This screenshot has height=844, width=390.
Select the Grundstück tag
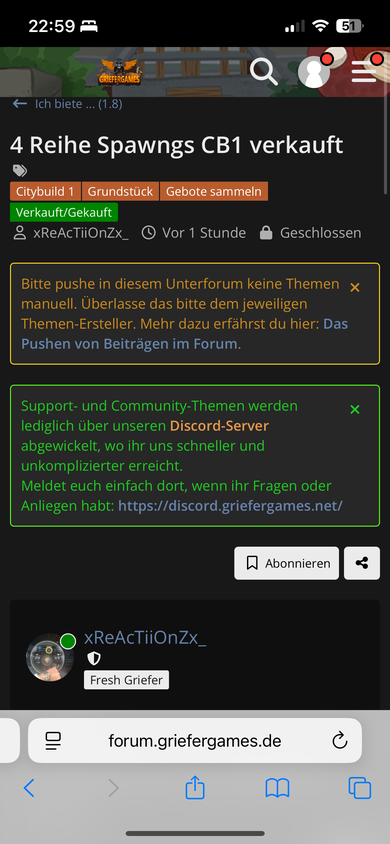120,191
